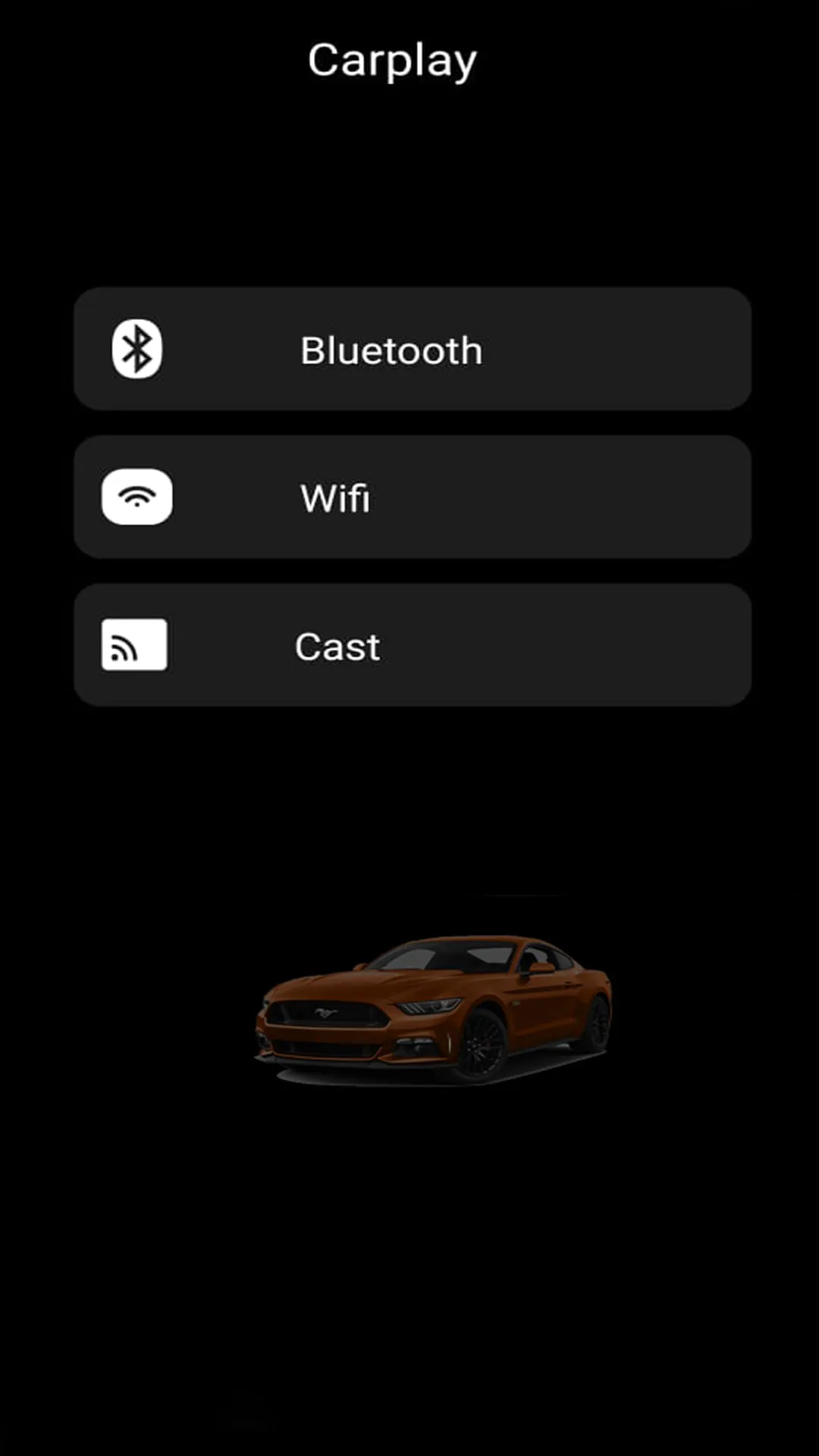Activate screen casting with the Cast symbol
The width and height of the screenshot is (819, 1456).
coord(133,645)
